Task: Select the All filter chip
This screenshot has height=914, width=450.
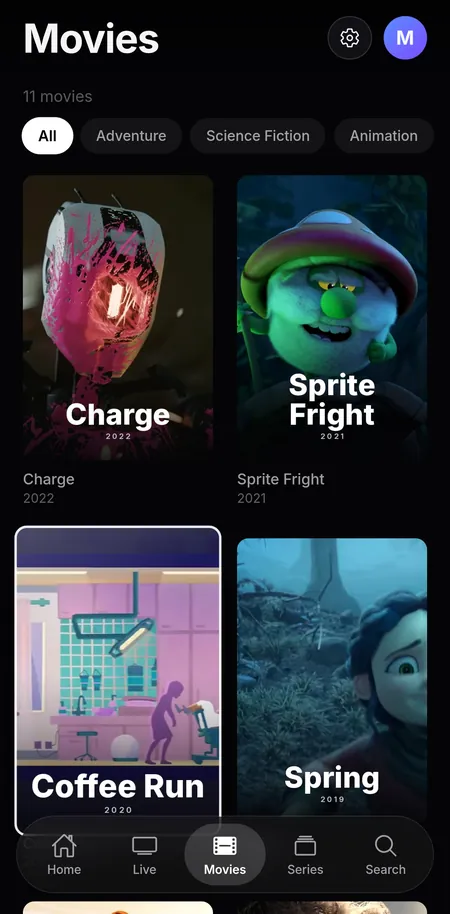Action: (x=47, y=136)
